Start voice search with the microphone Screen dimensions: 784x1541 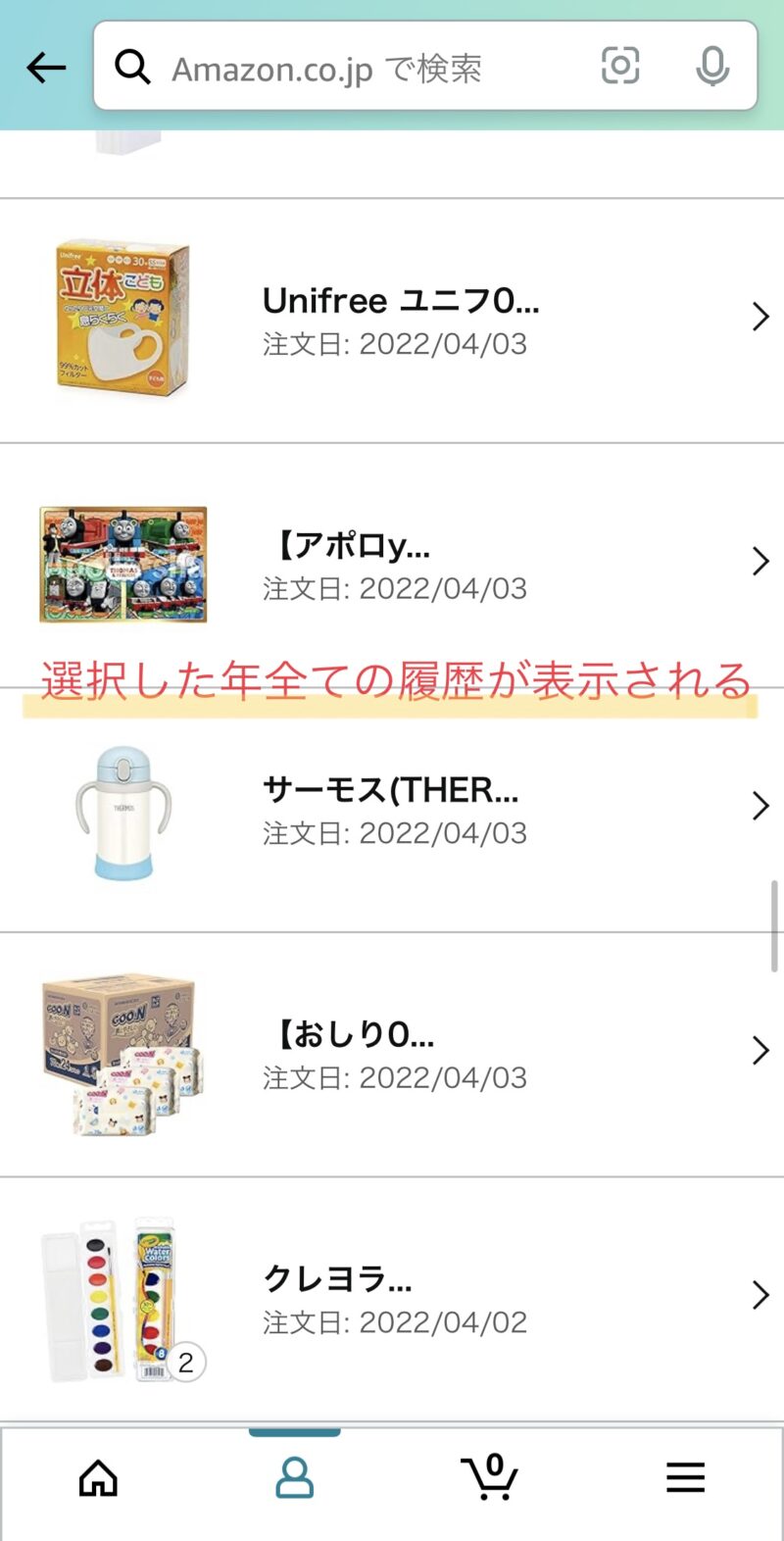point(712,66)
